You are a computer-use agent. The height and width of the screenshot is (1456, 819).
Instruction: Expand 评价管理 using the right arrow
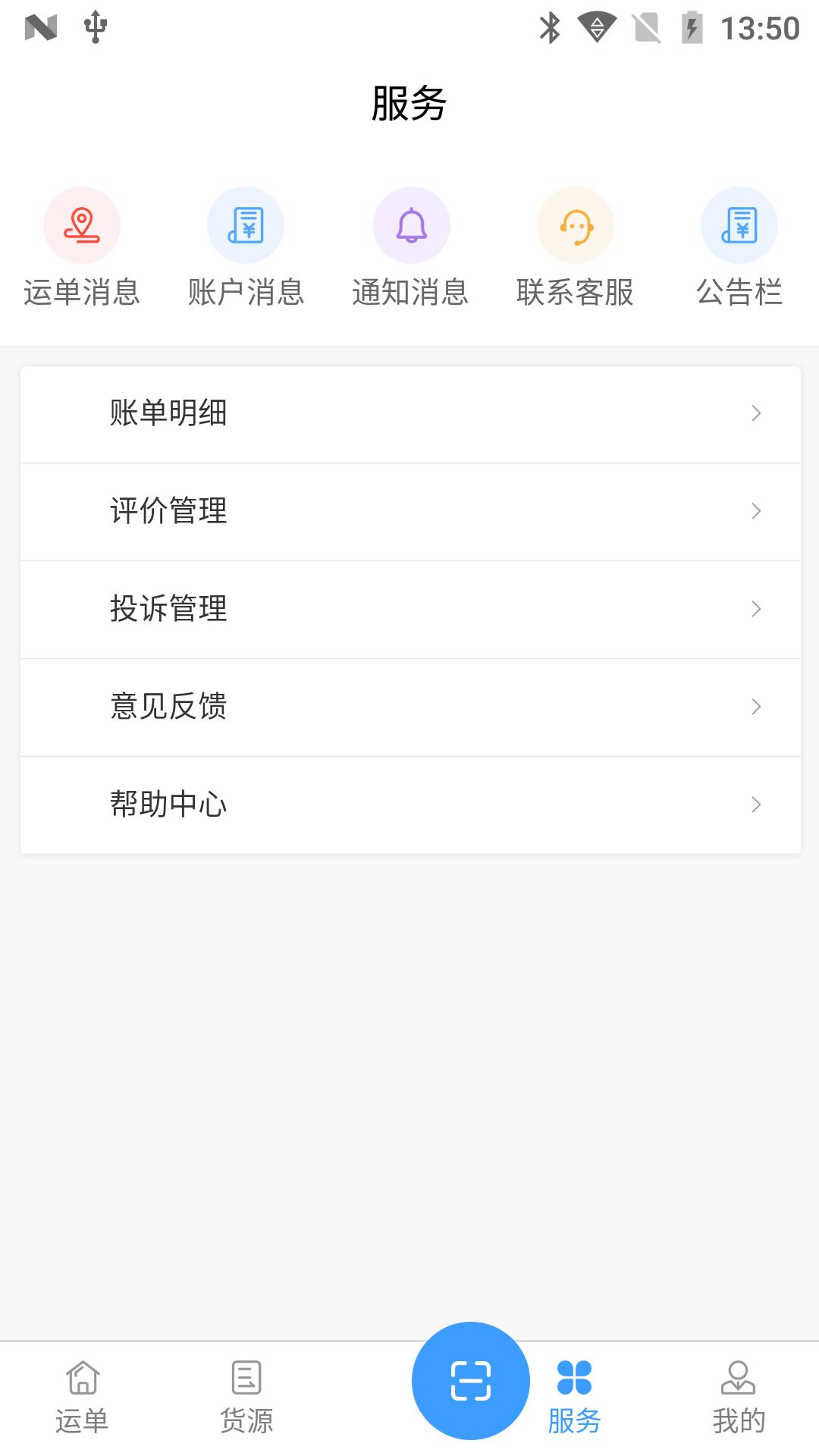pyautogui.click(x=755, y=512)
